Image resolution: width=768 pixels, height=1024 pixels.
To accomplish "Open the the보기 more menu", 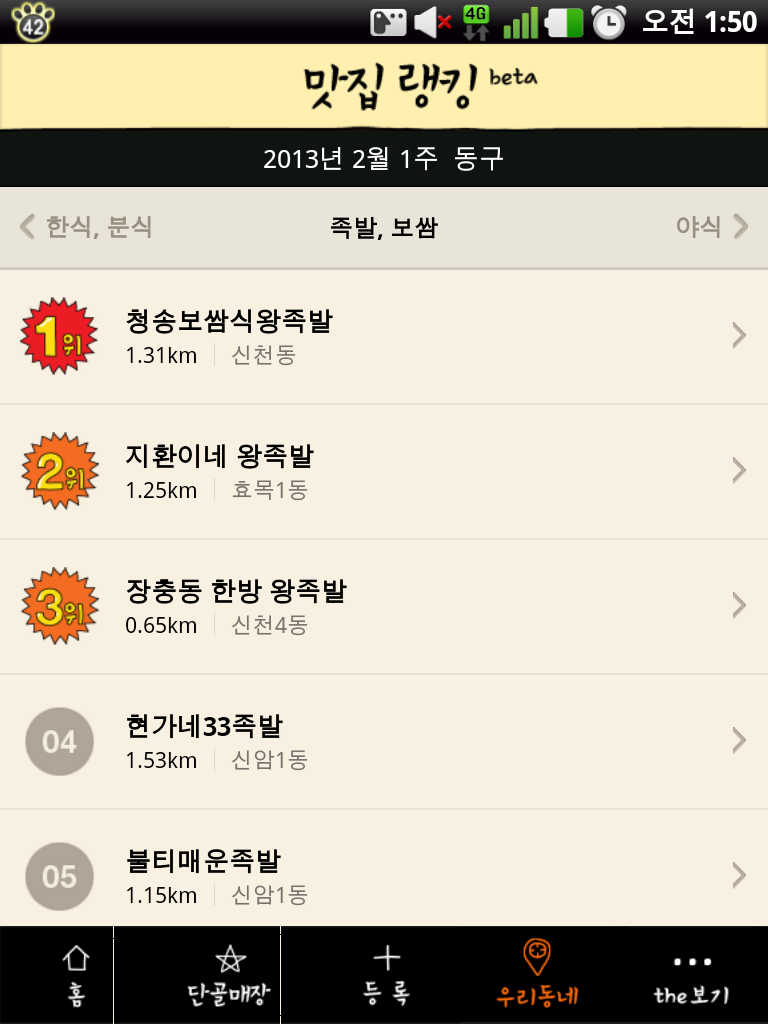I will coord(691,975).
